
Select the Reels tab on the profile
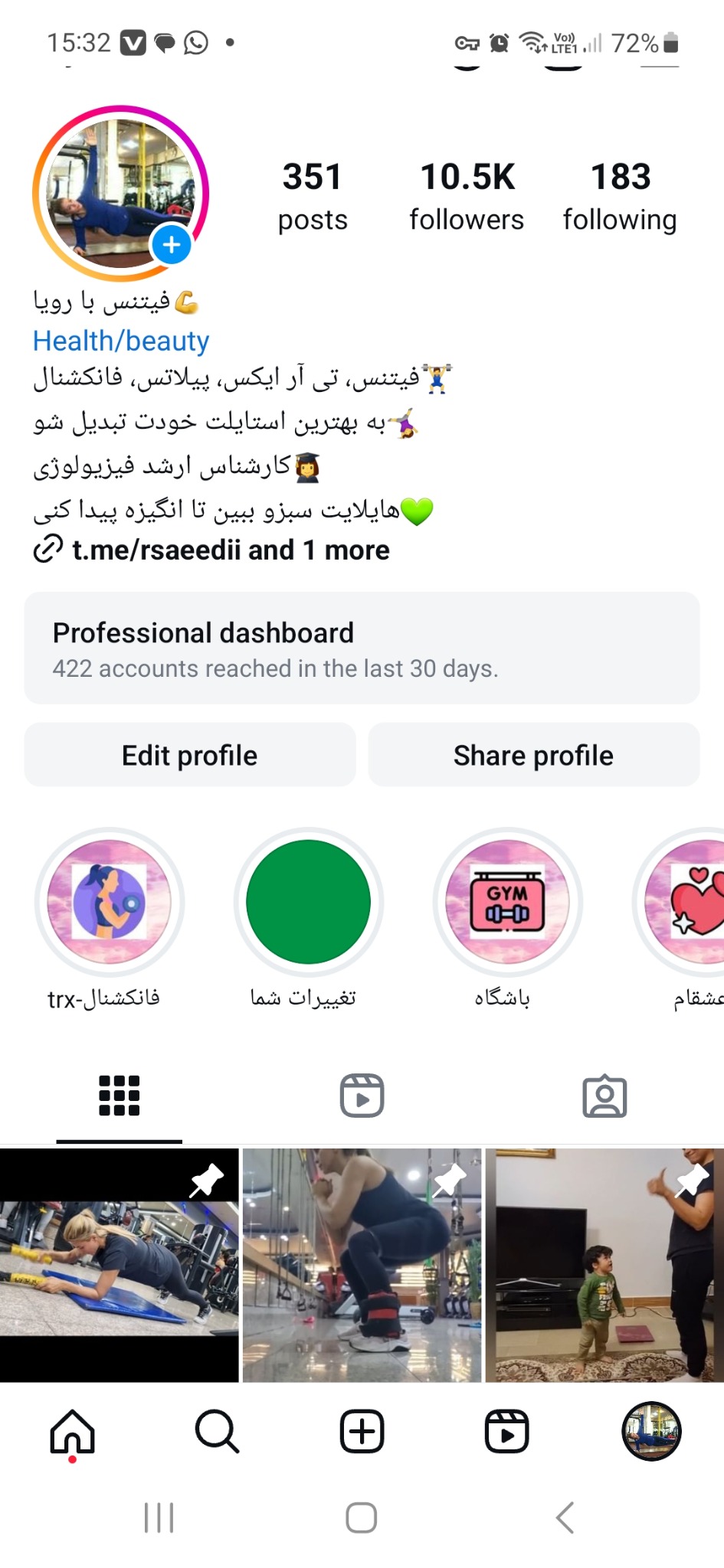point(362,1095)
